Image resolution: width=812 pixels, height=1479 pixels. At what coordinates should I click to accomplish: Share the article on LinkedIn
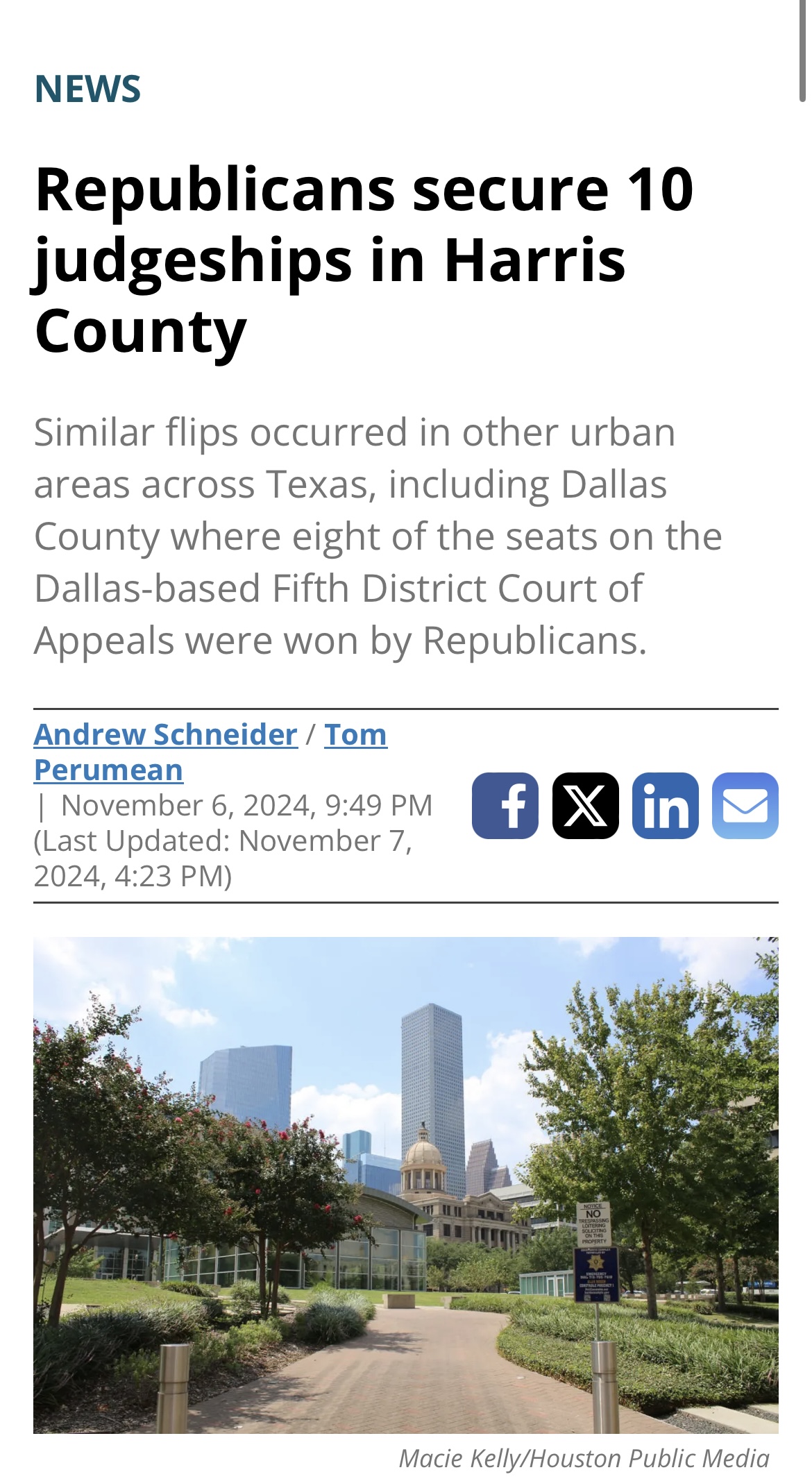[666, 806]
